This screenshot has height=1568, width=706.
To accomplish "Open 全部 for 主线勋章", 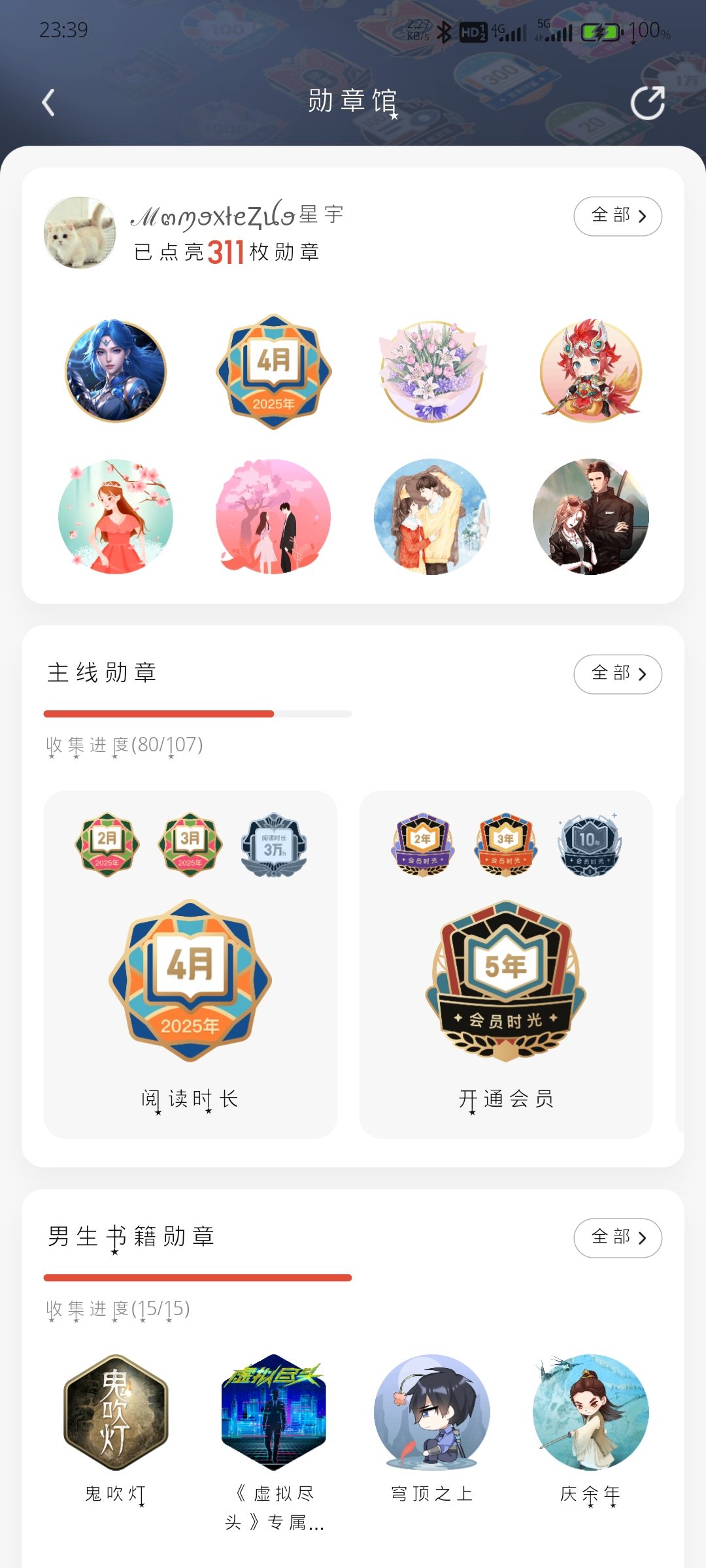I will (x=617, y=674).
